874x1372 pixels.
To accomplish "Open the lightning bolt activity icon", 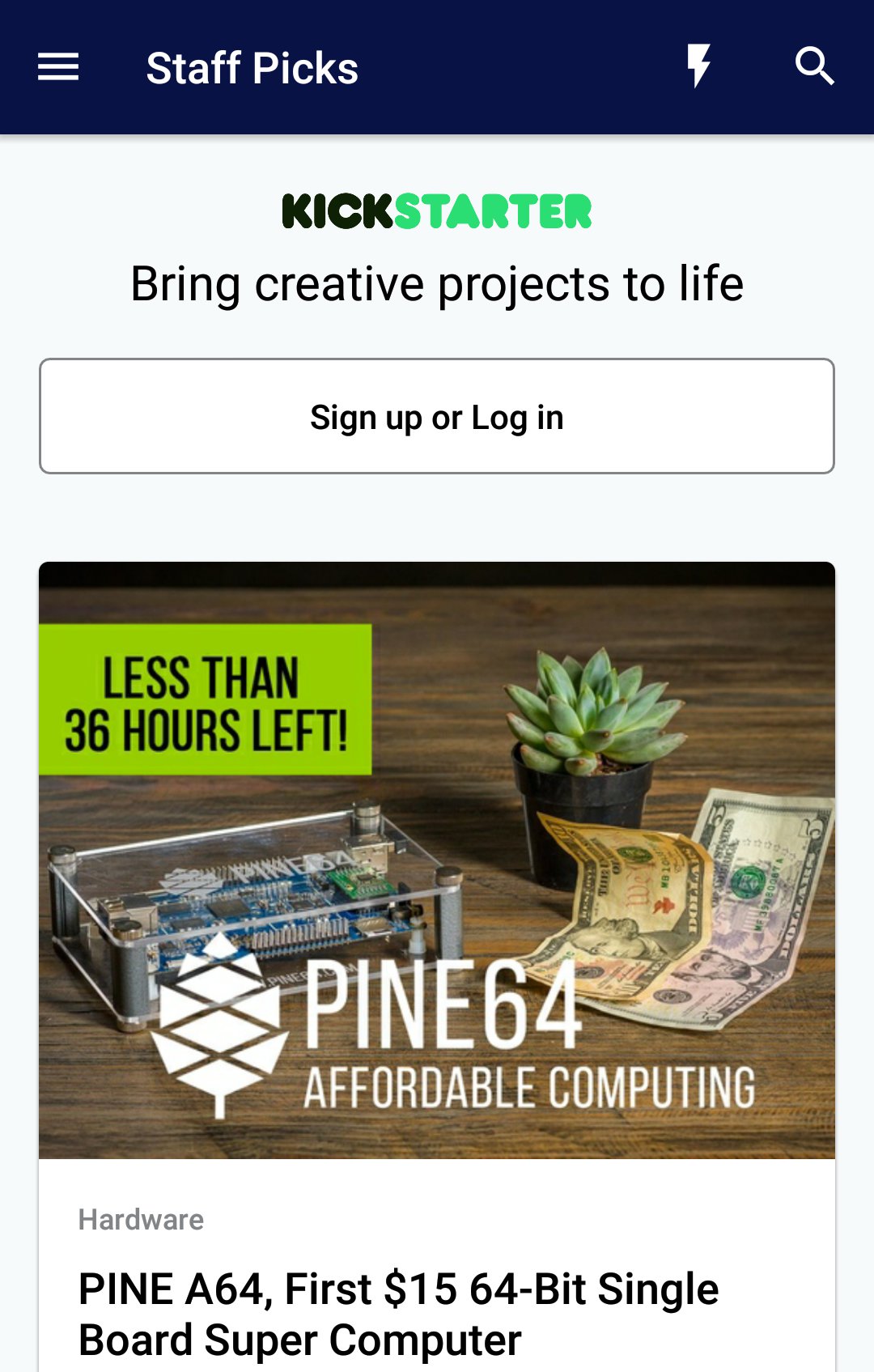I will pyautogui.click(x=698, y=66).
